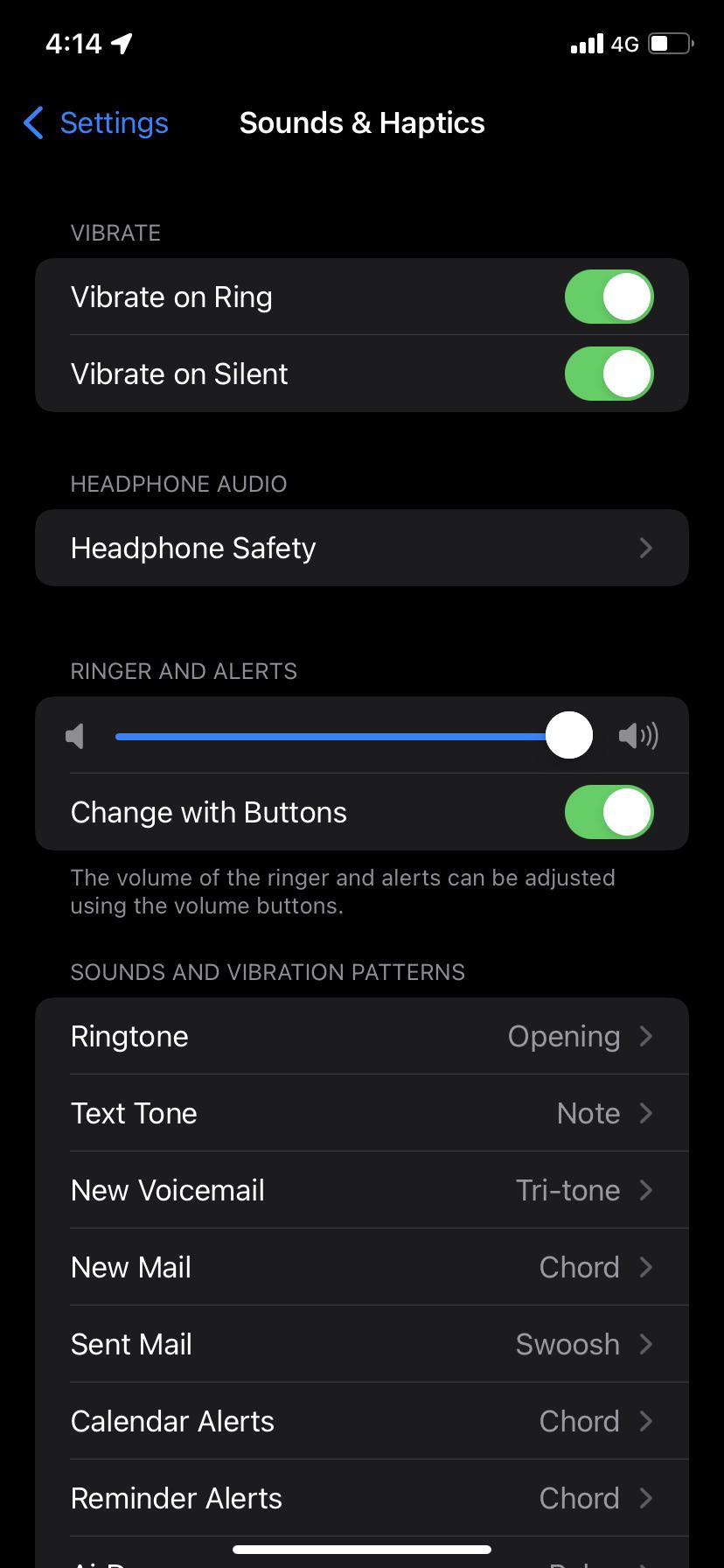Toggle Change with Buttons off

coord(609,812)
